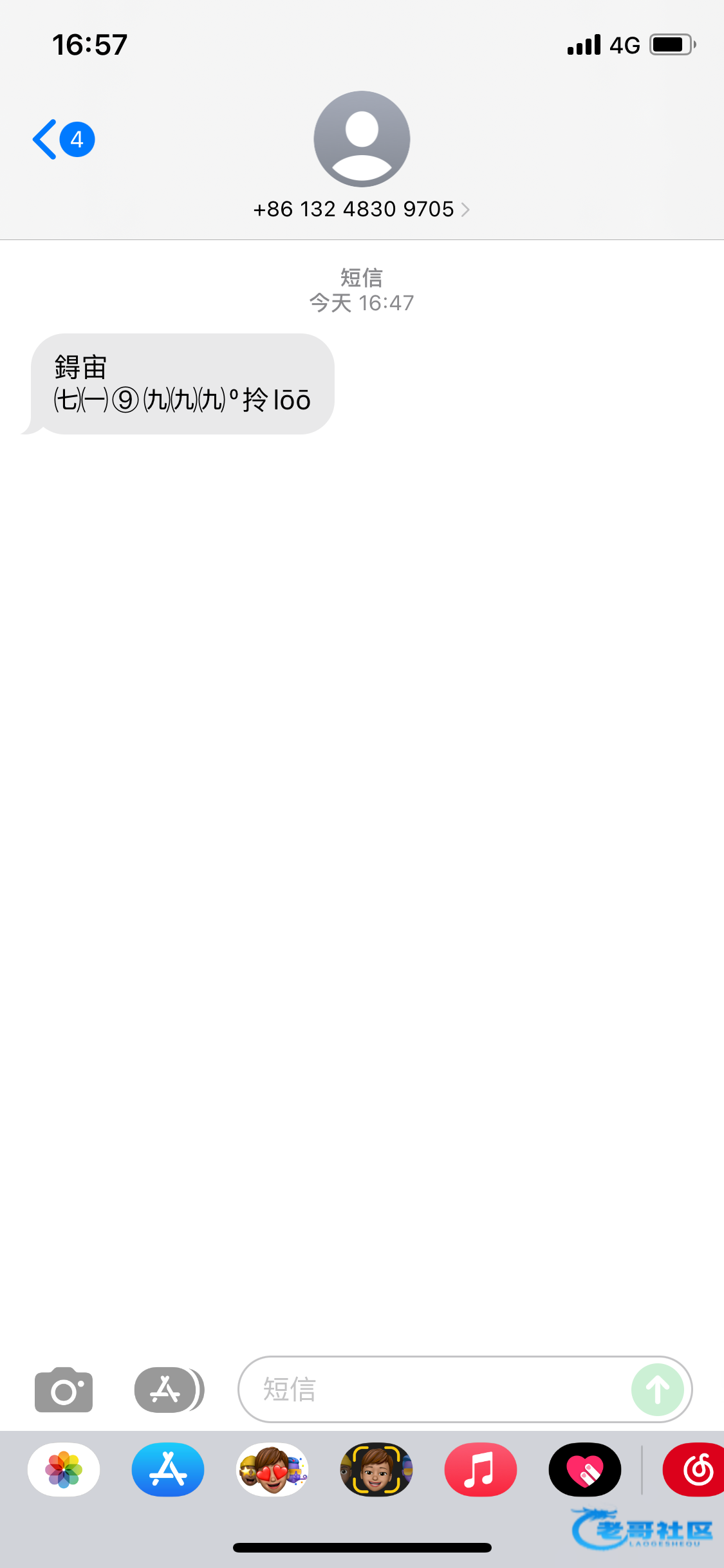Open the Digital Touch heart app

coord(585,1470)
